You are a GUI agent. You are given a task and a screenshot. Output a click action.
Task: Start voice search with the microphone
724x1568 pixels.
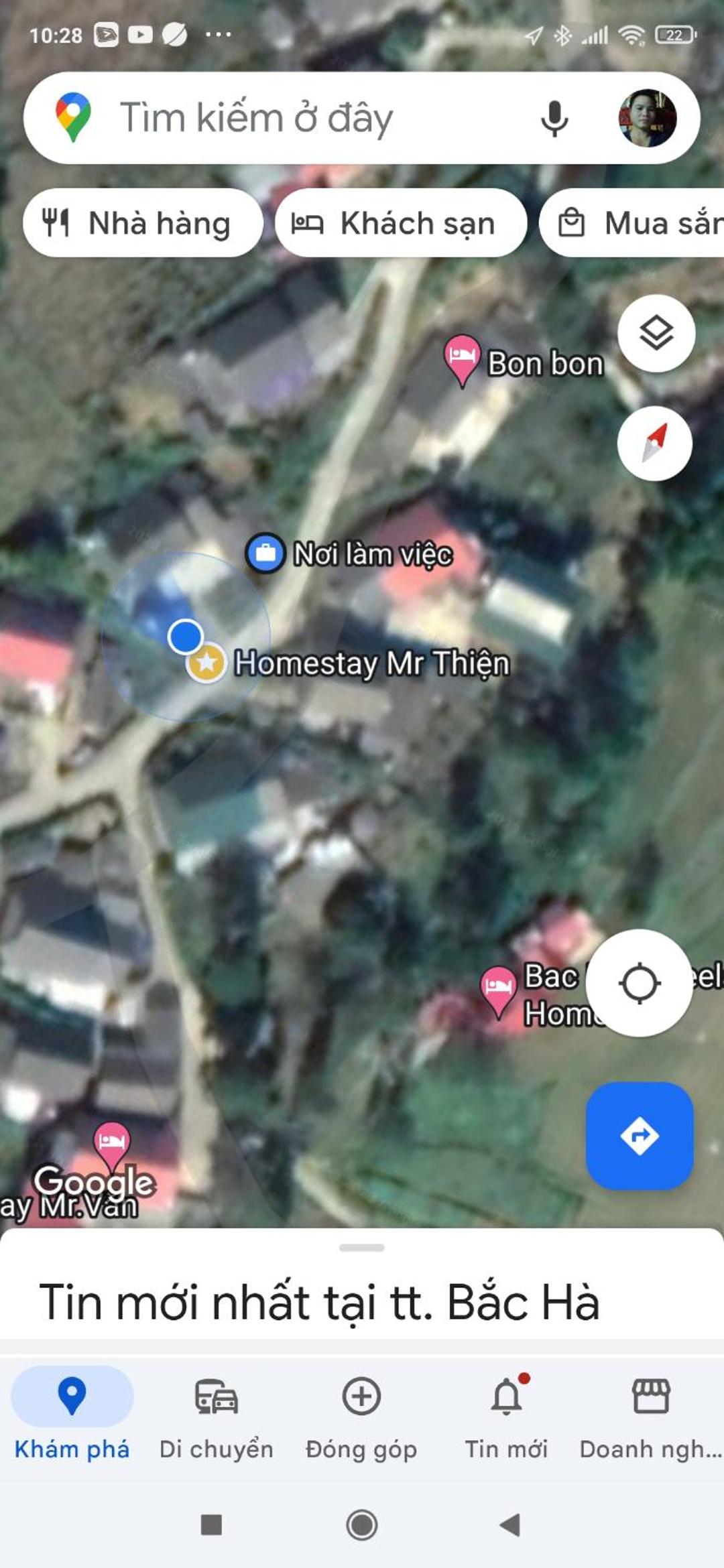[x=554, y=119]
